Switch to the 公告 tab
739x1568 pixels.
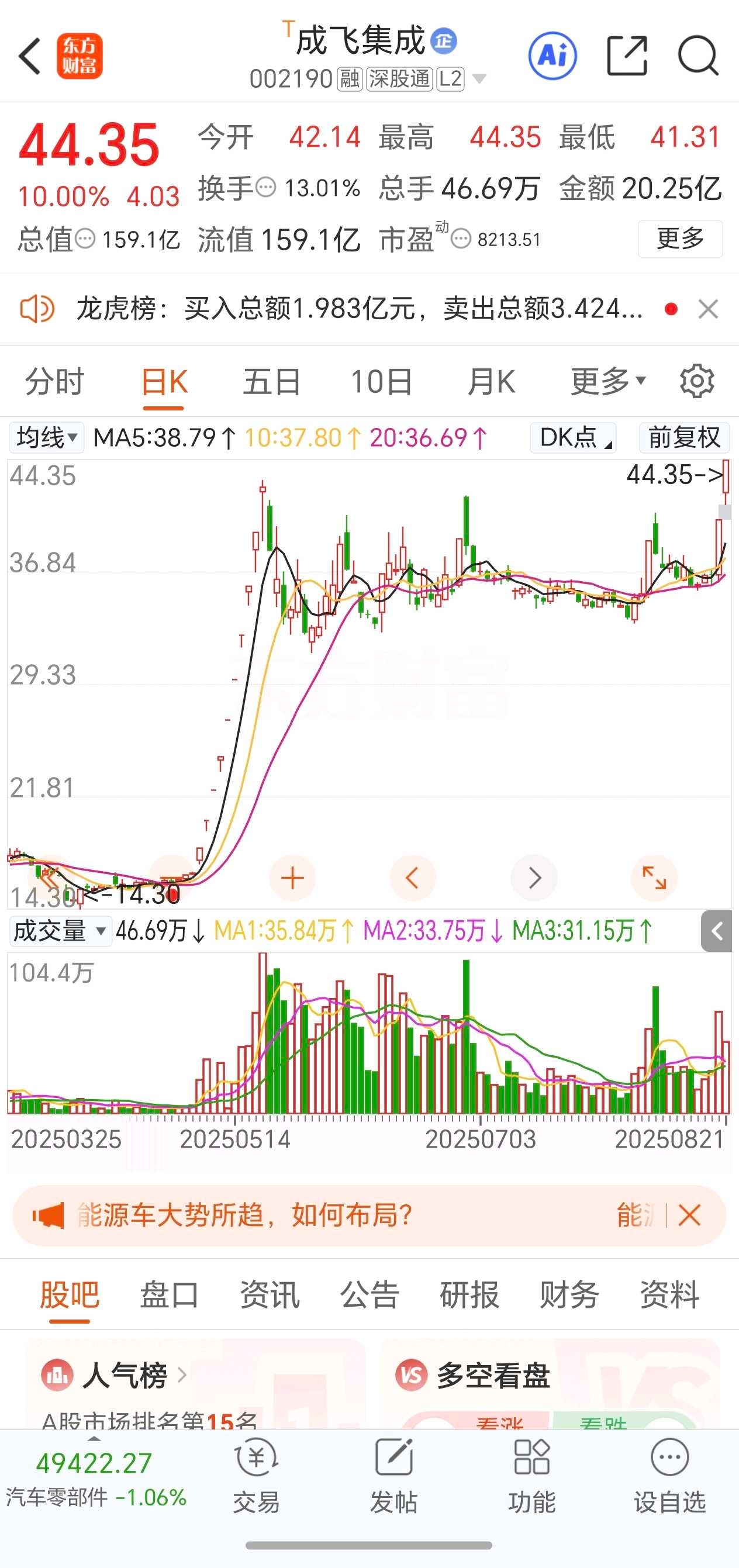pyautogui.click(x=369, y=1295)
